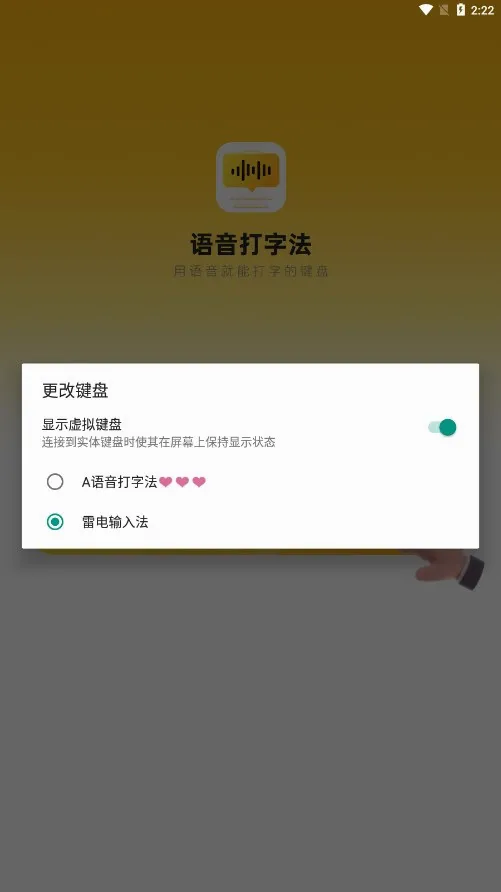This screenshot has width=501, height=892.
Task: Select A语音打字法 keyboard option
Action: click(x=250, y=482)
